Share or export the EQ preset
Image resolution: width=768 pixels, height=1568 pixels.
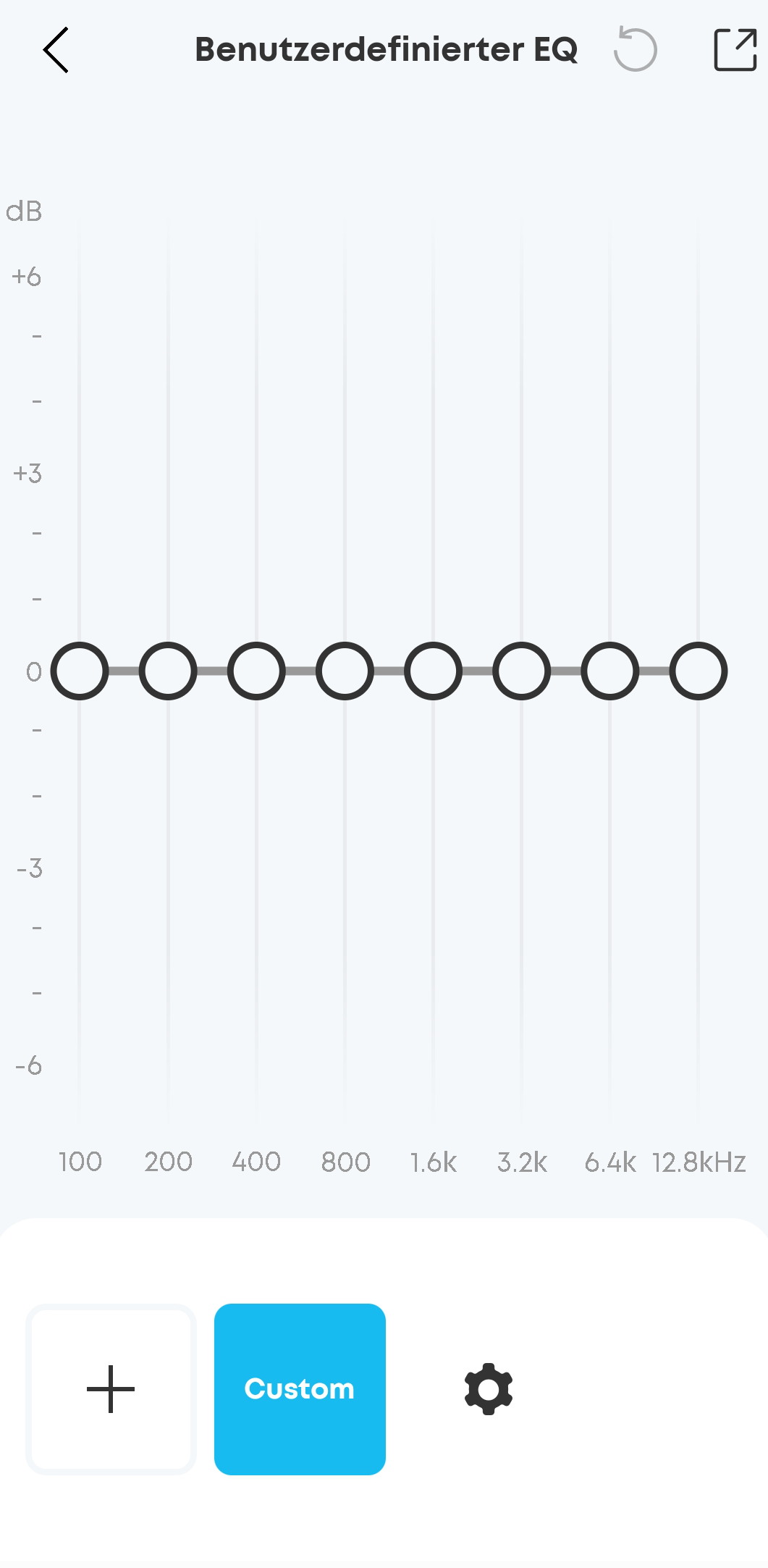pyautogui.click(x=735, y=50)
